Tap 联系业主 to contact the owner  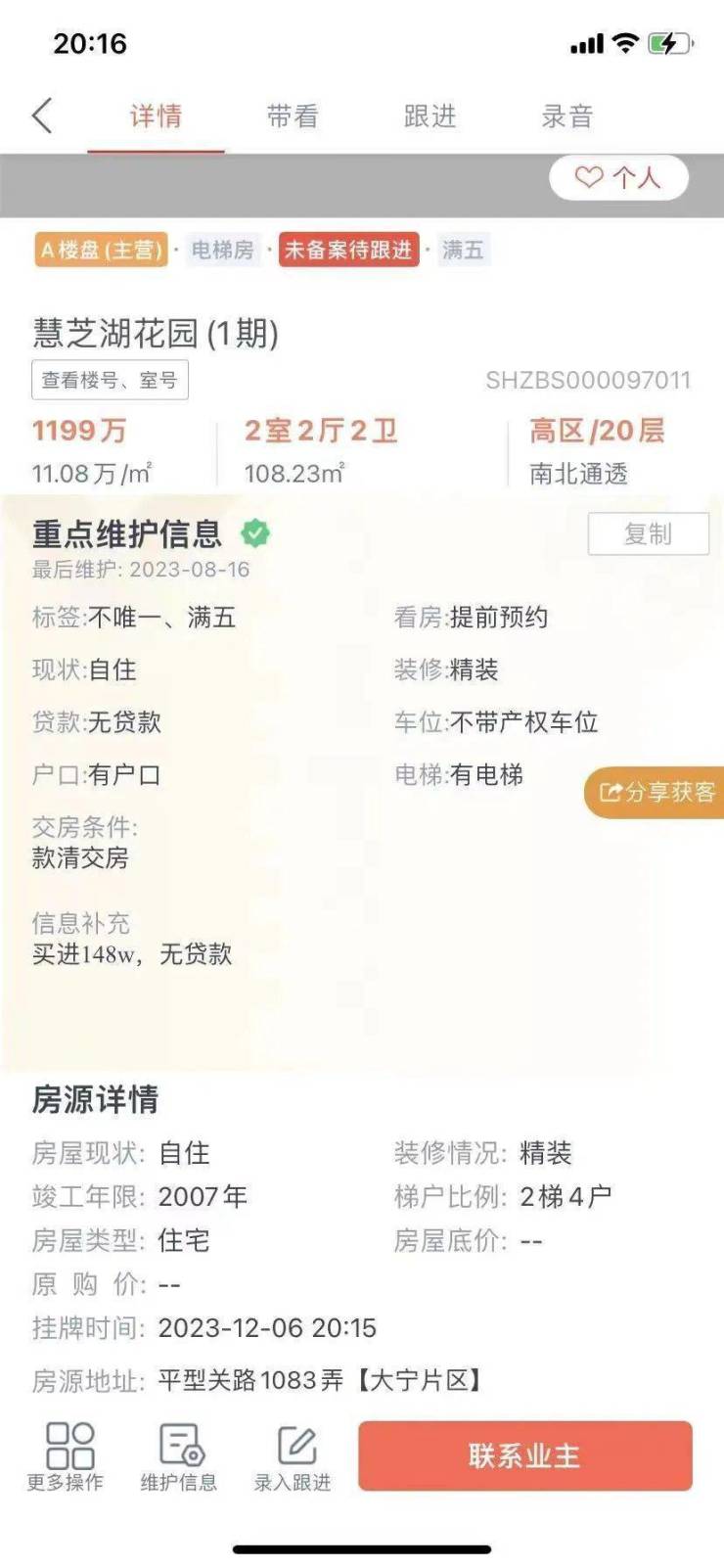tap(524, 1455)
